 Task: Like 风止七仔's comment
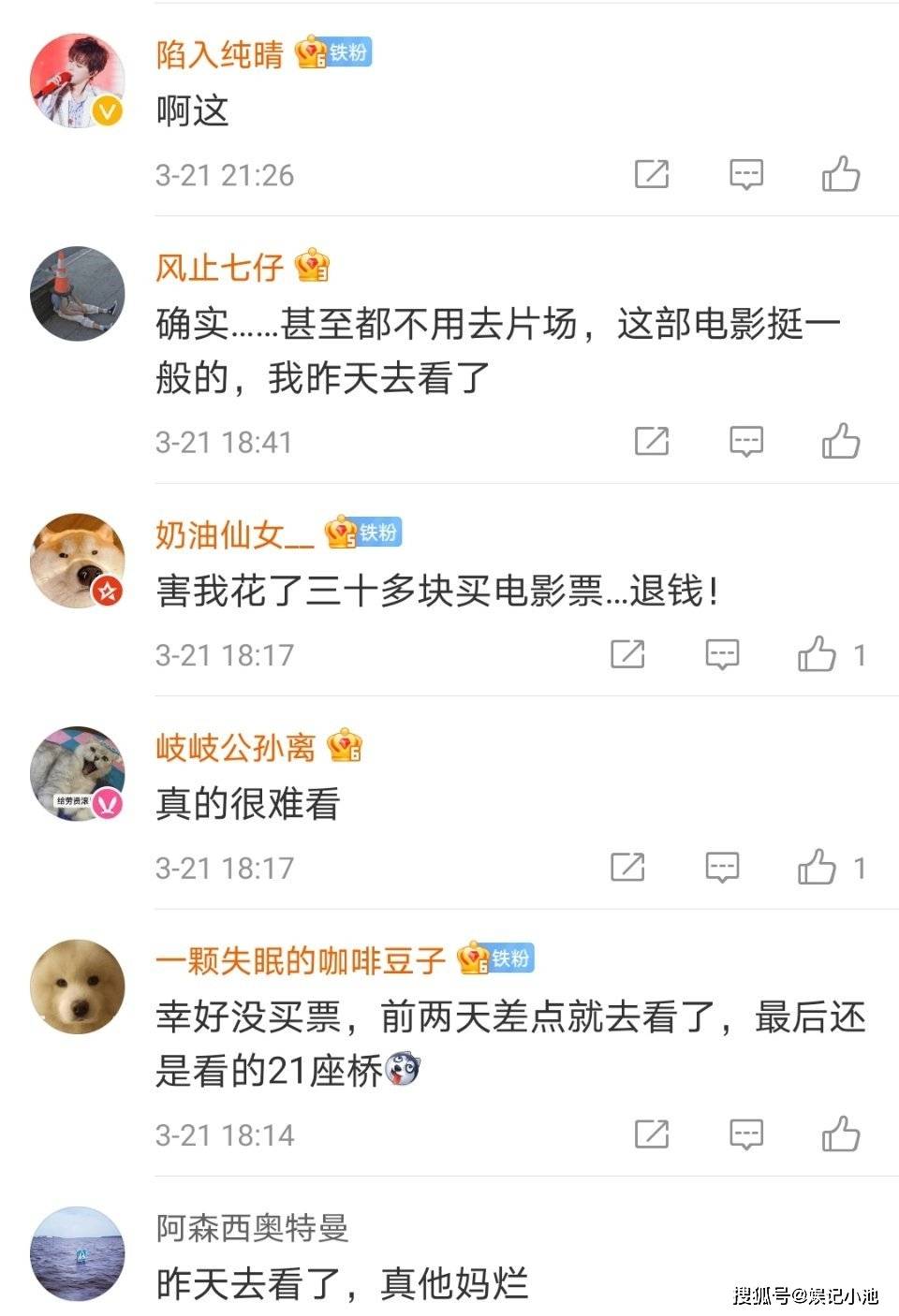(x=840, y=441)
